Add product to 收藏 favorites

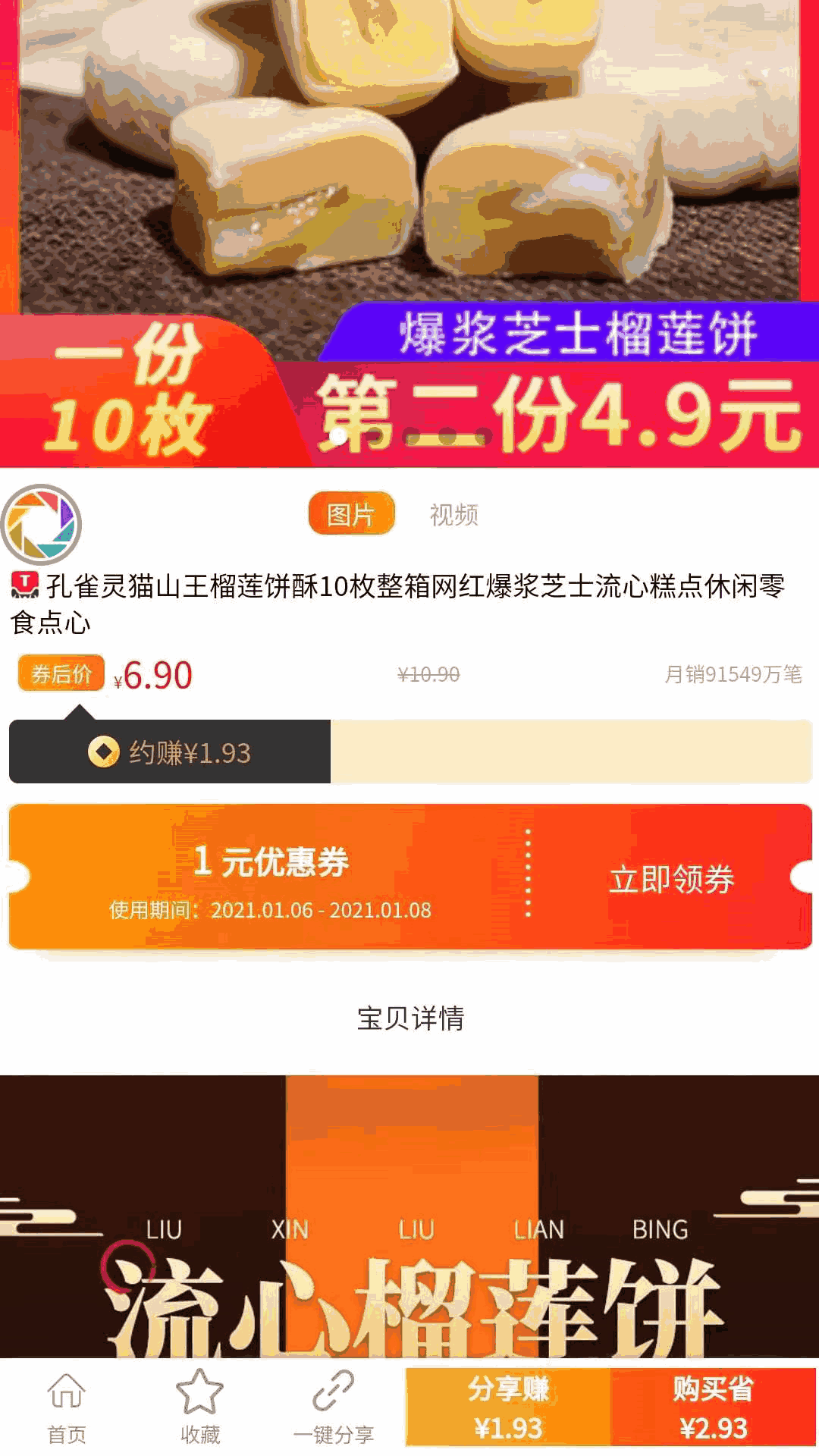[x=200, y=1407]
